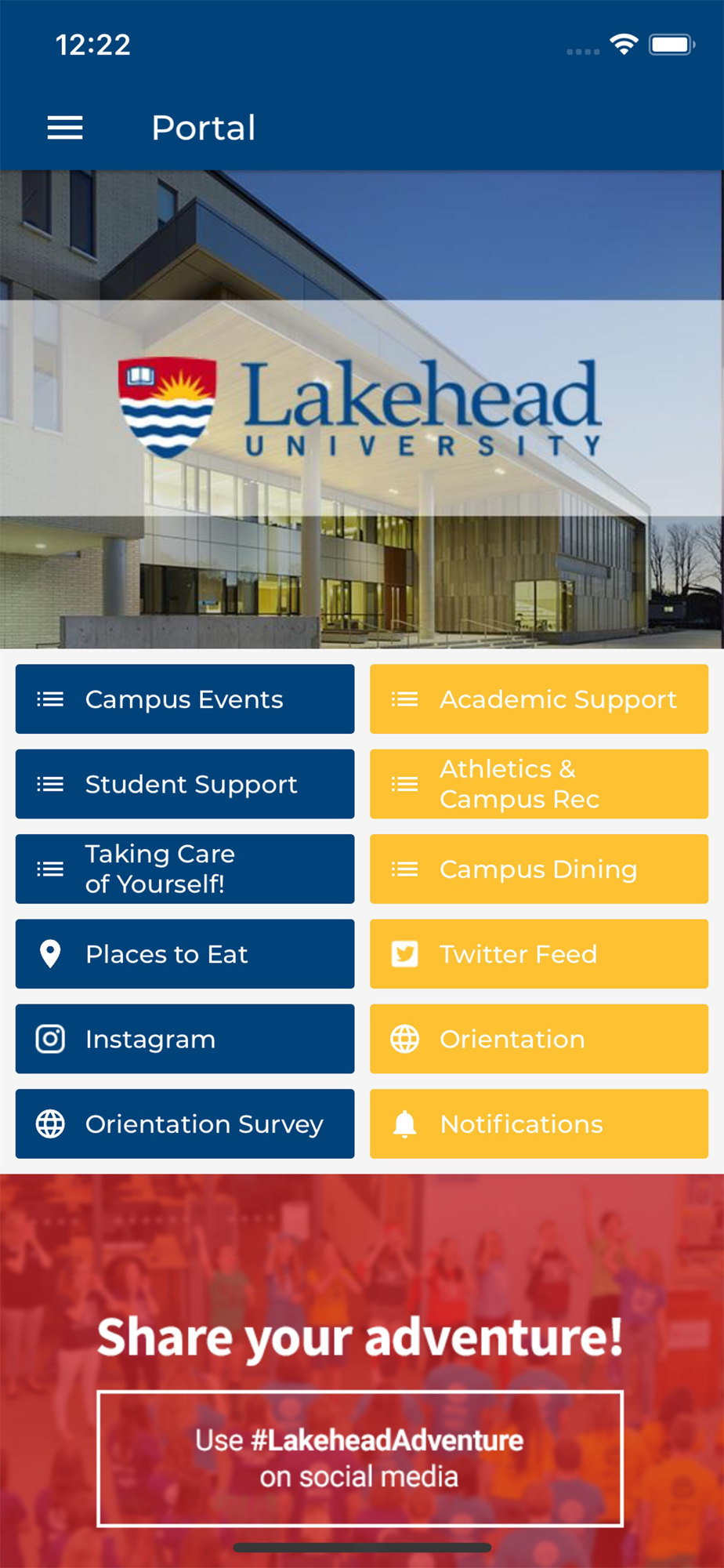Go to Academic Support
This screenshot has width=724, height=1568.
click(539, 699)
